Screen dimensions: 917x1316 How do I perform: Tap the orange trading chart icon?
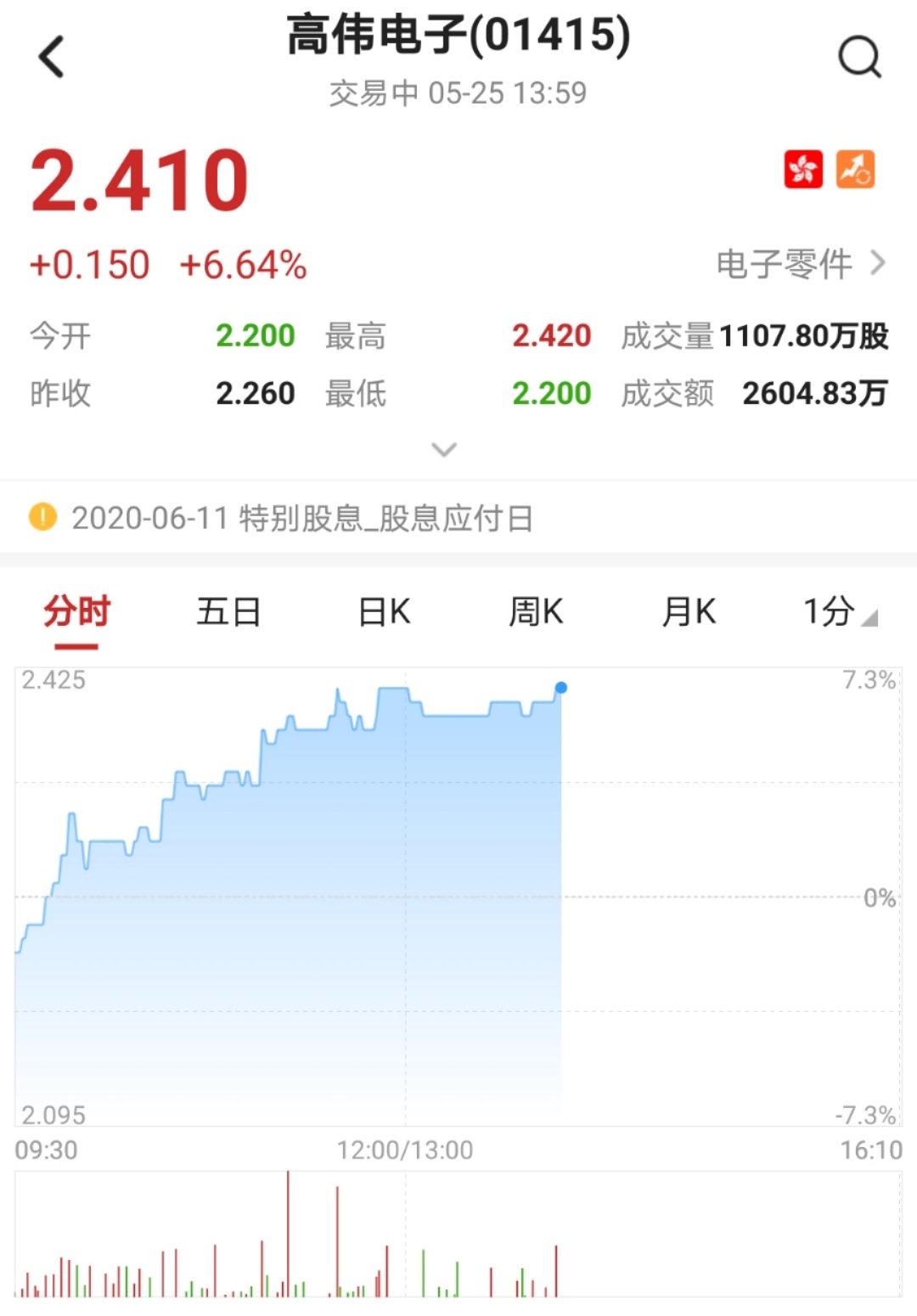pyautogui.click(x=855, y=169)
